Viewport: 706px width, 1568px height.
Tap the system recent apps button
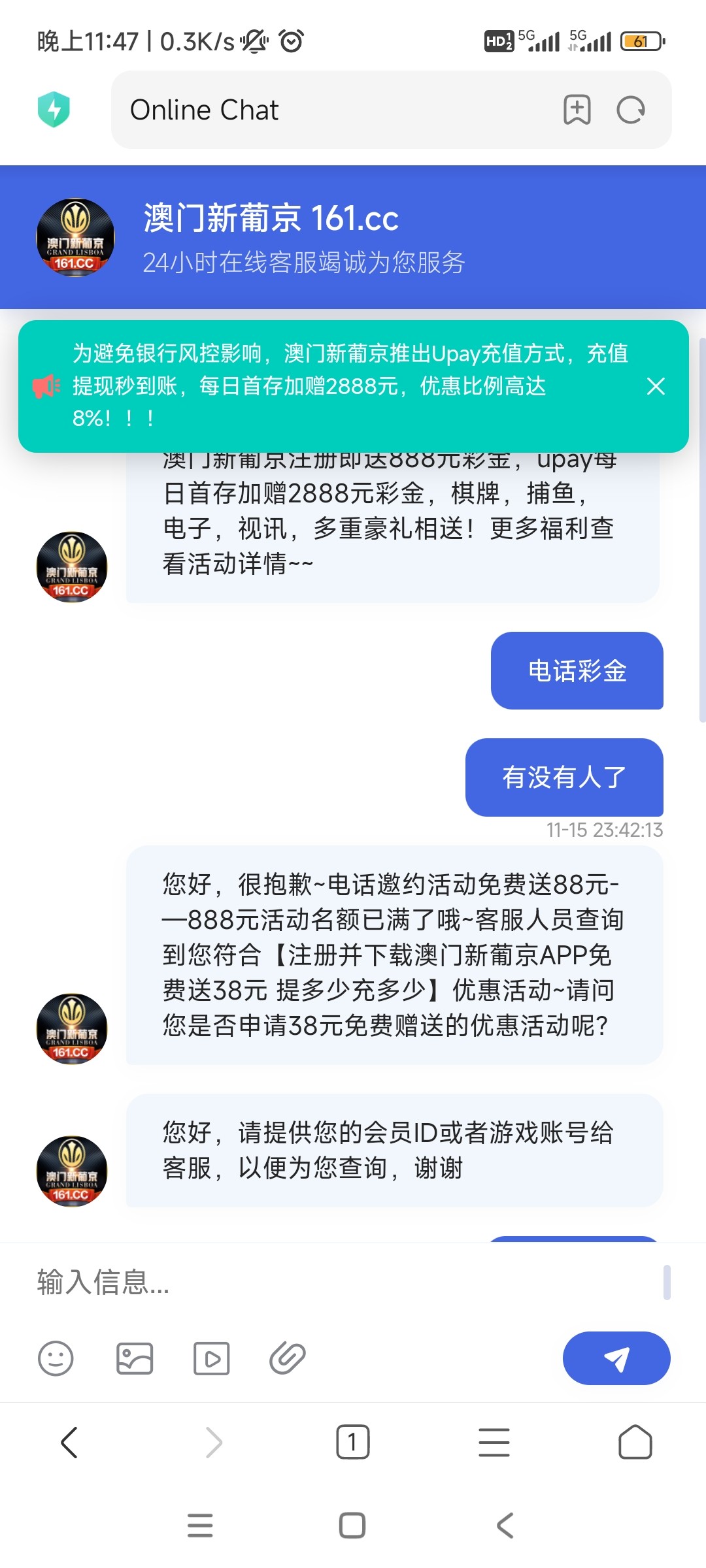200,1526
